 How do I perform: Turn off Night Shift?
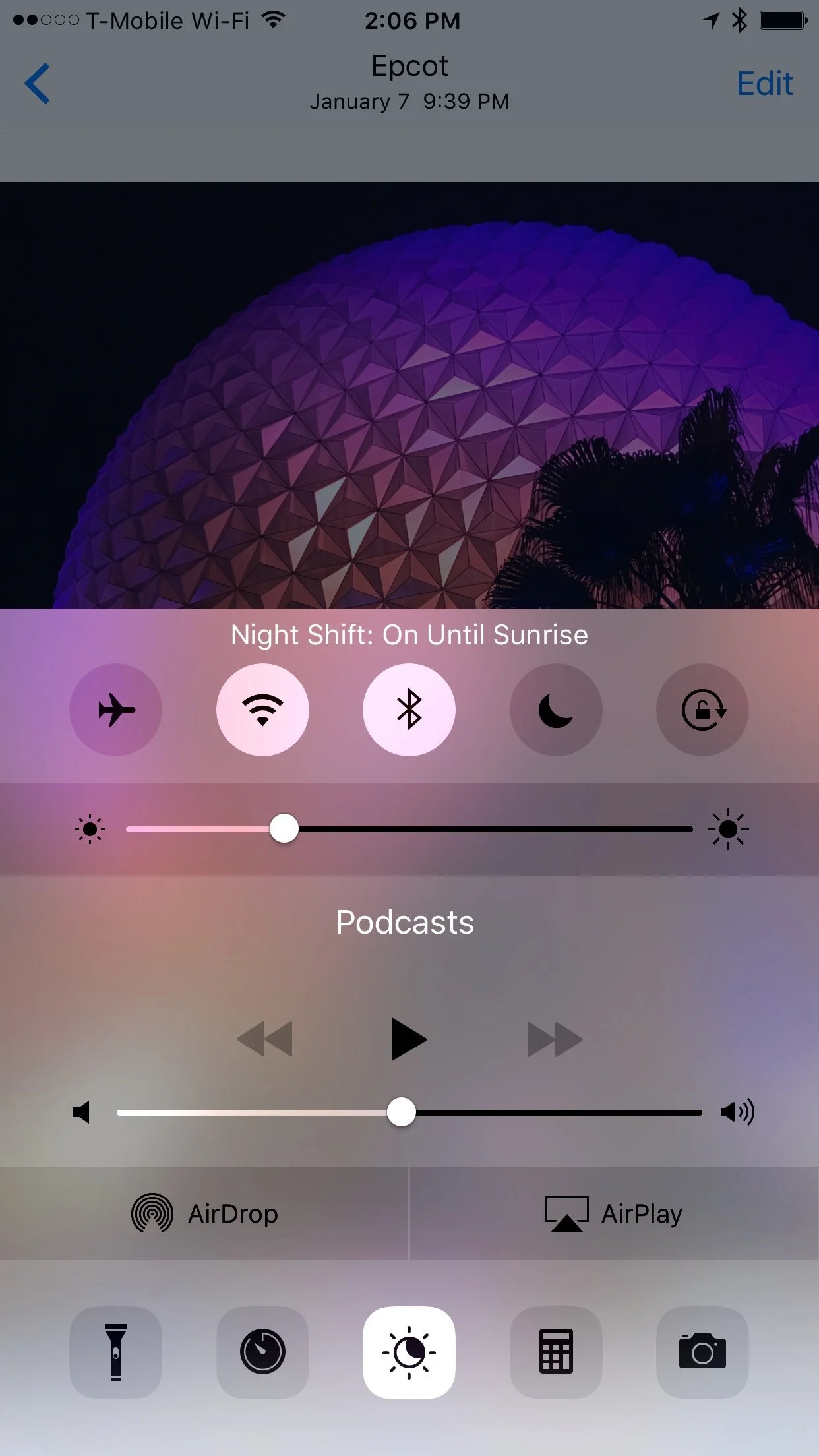(409, 1352)
